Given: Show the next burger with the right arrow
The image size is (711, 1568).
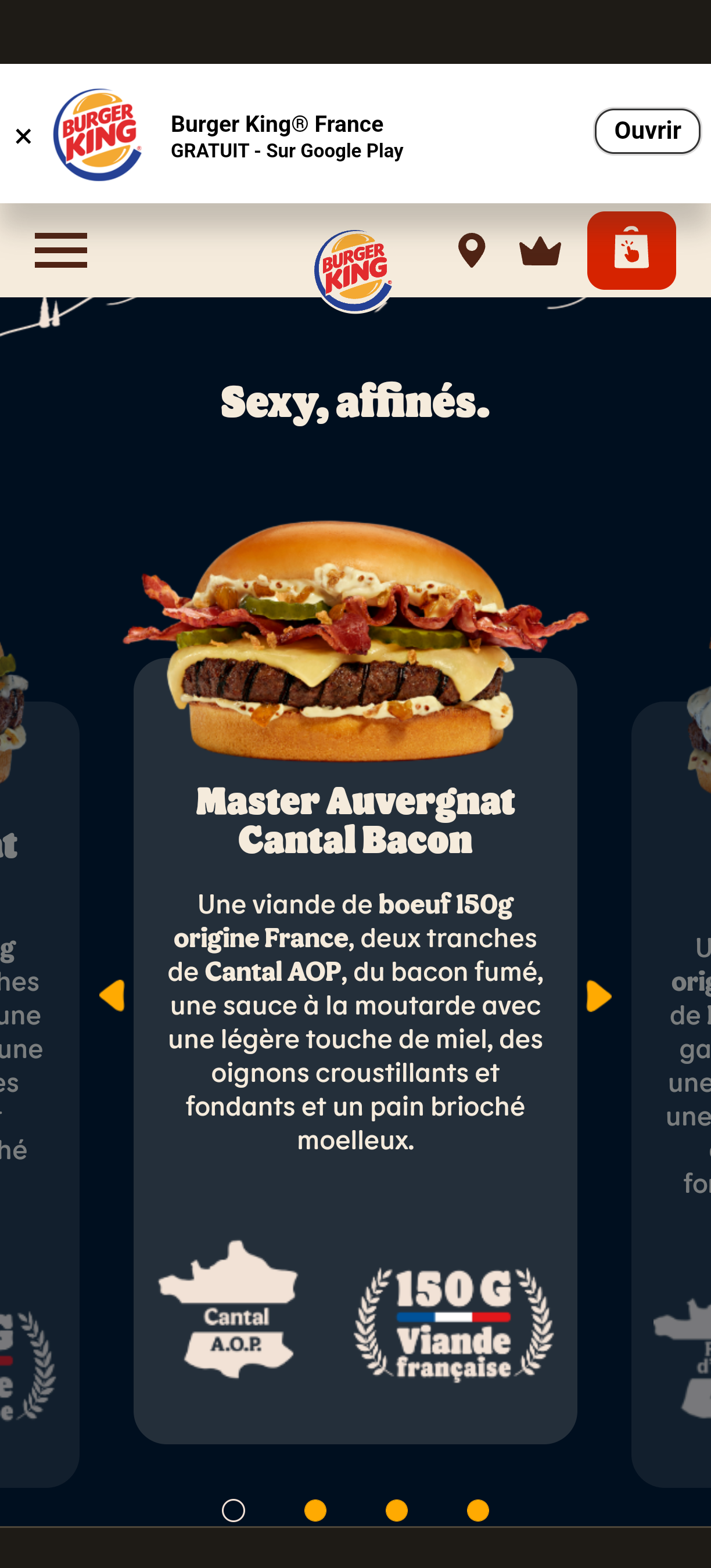Looking at the screenshot, I should tap(598, 996).
